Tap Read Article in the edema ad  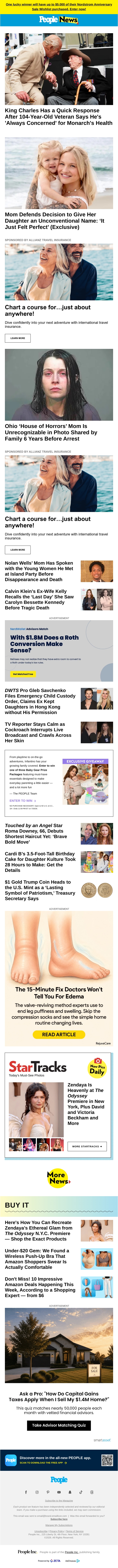[x=59, y=1034]
